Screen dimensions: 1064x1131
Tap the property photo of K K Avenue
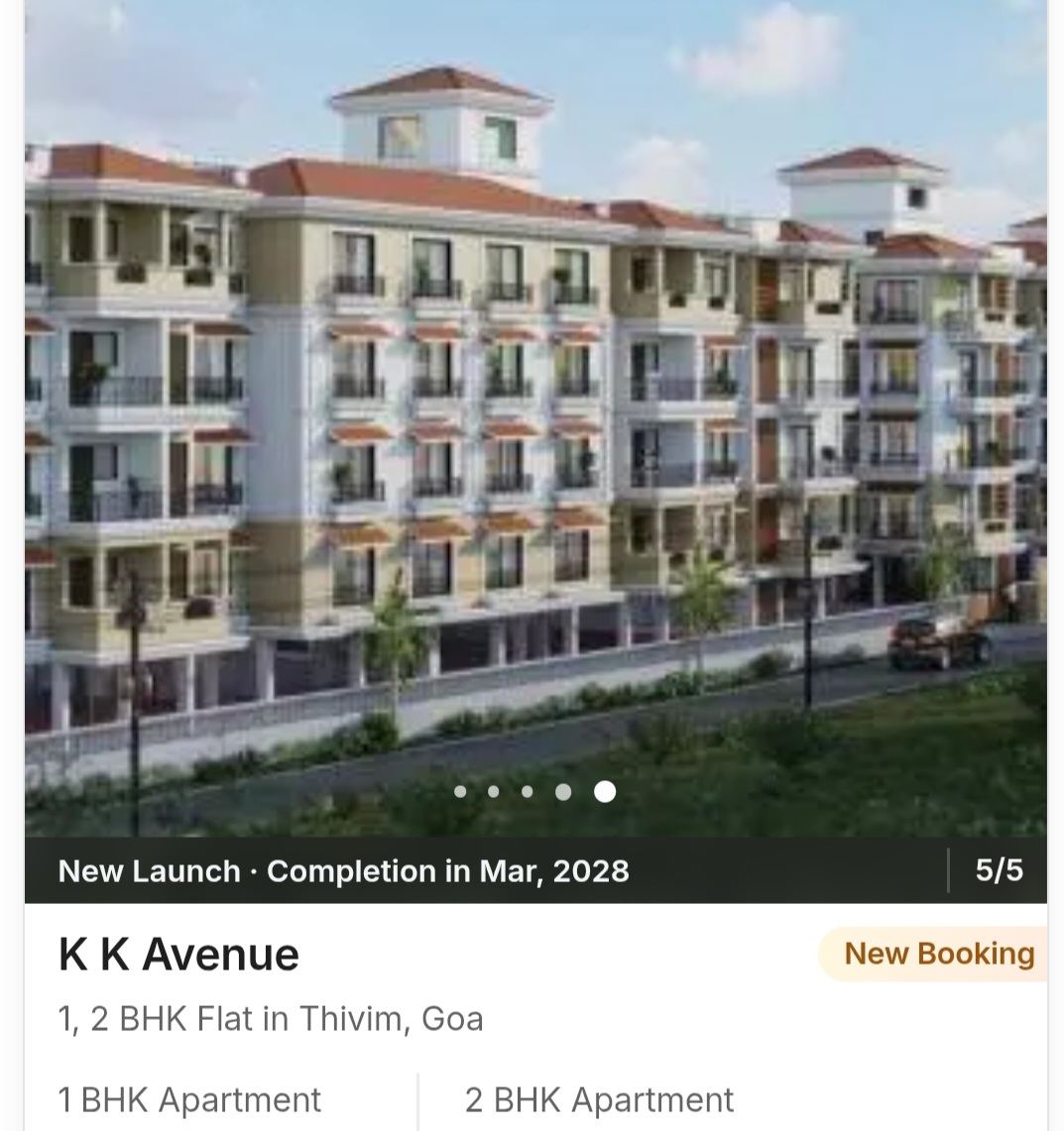coord(532,416)
